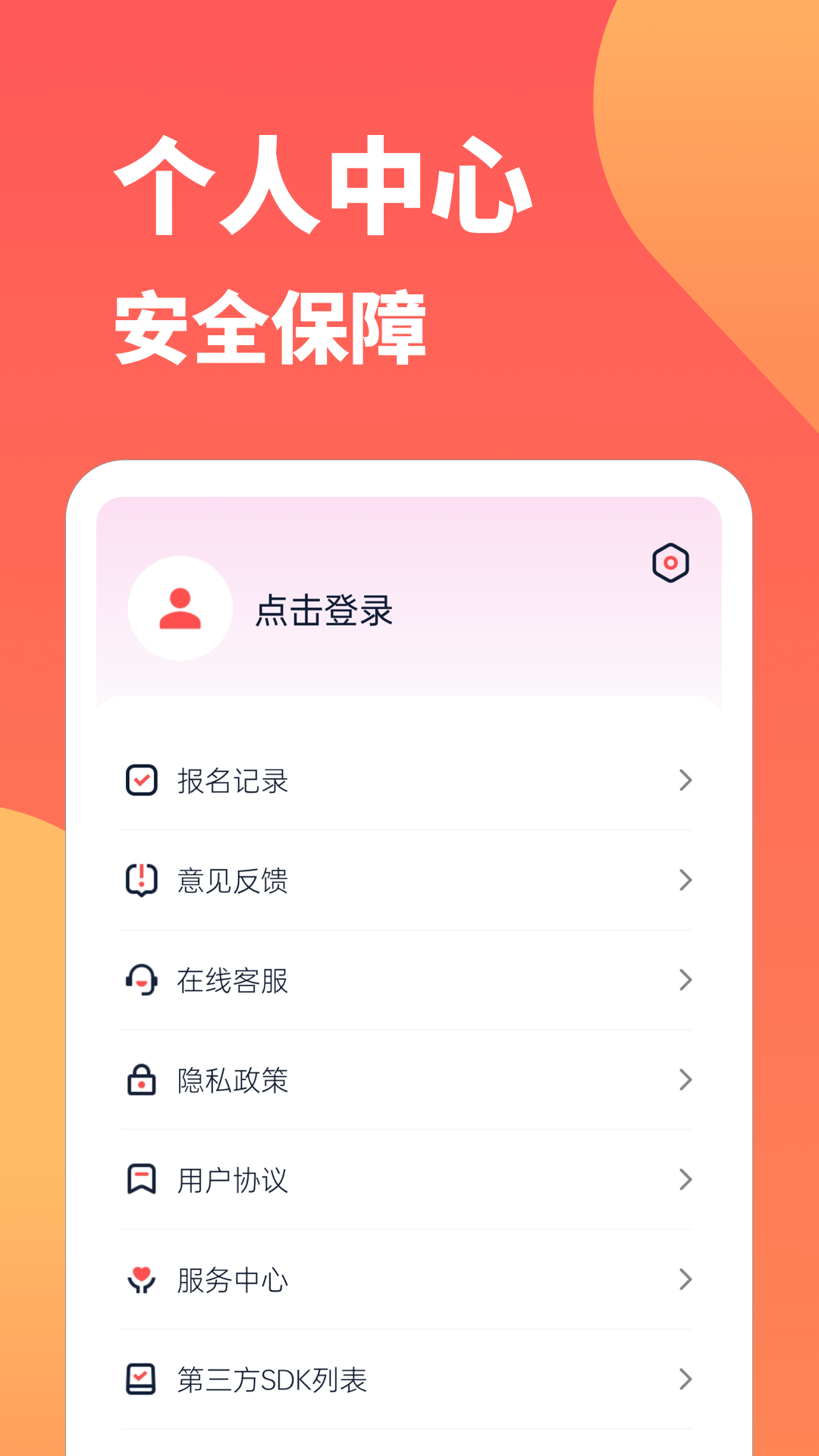The width and height of the screenshot is (819, 1456).
Task: Select the 用户协议 bookmark icon
Action: (x=140, y=1178)
